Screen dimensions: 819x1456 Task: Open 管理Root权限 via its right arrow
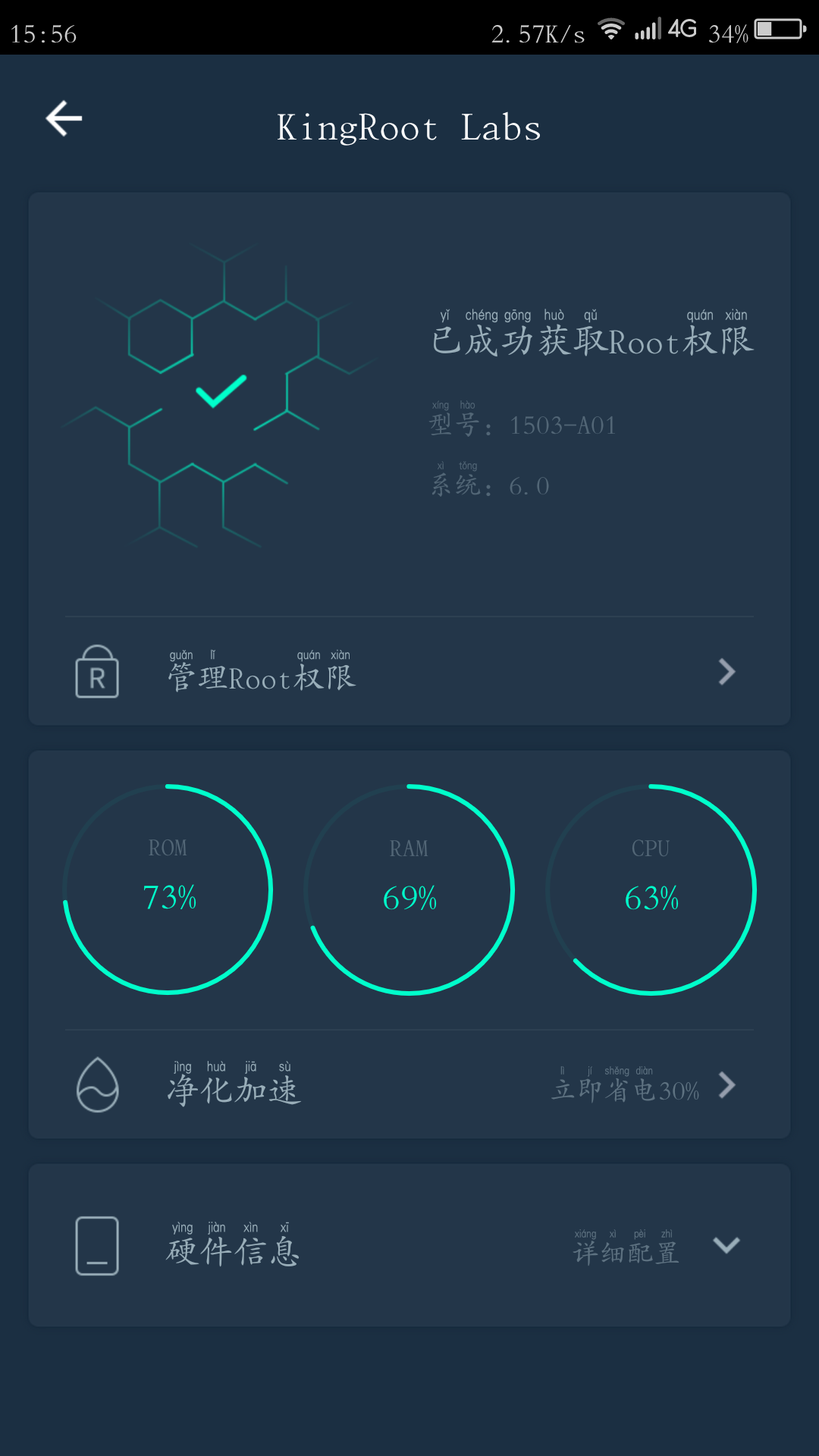click(726, 673)
